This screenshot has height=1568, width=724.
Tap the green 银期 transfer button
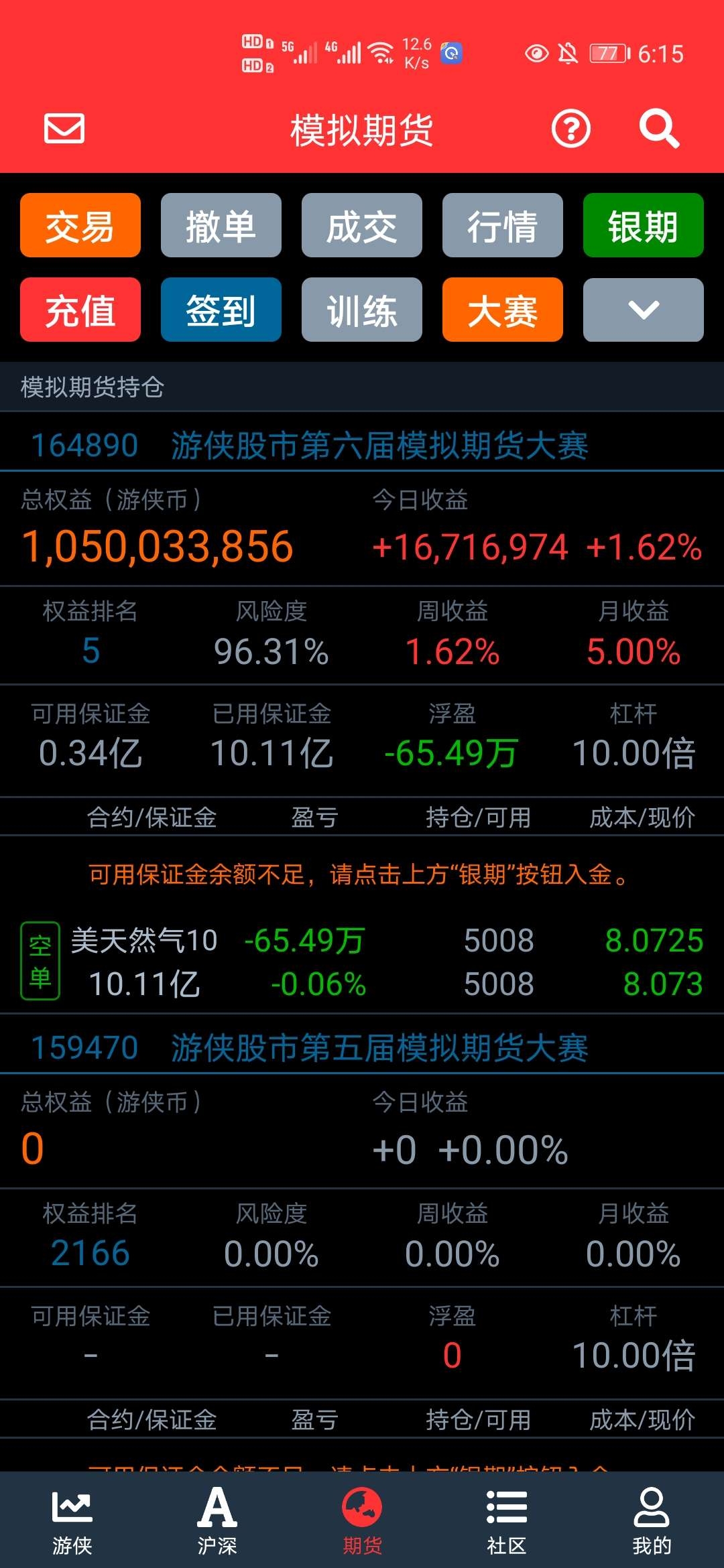click(644, 225)
